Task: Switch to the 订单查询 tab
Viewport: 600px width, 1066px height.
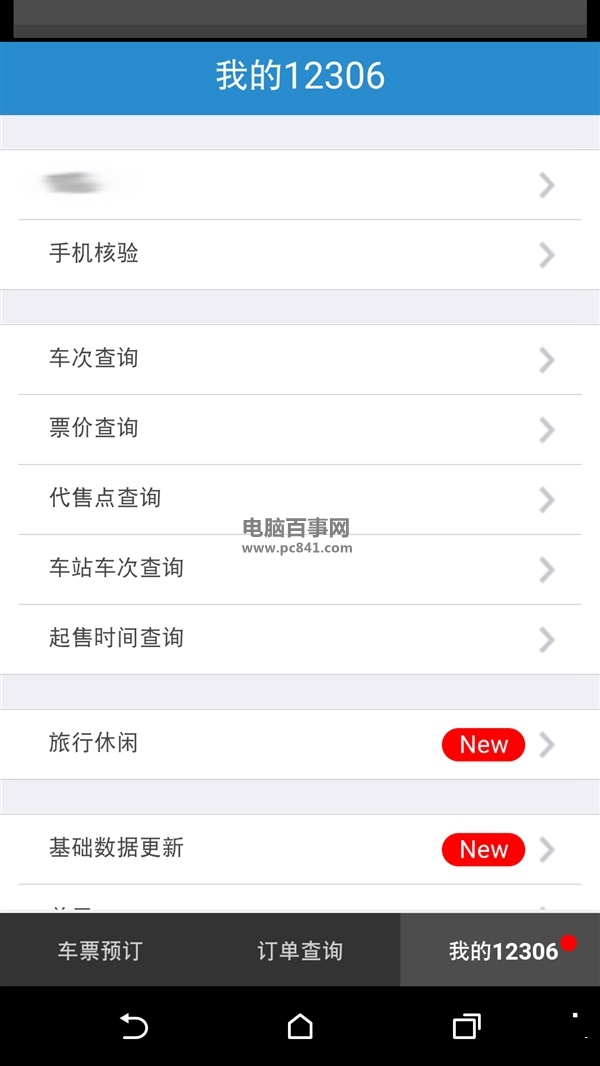Action: pos(300,950)
